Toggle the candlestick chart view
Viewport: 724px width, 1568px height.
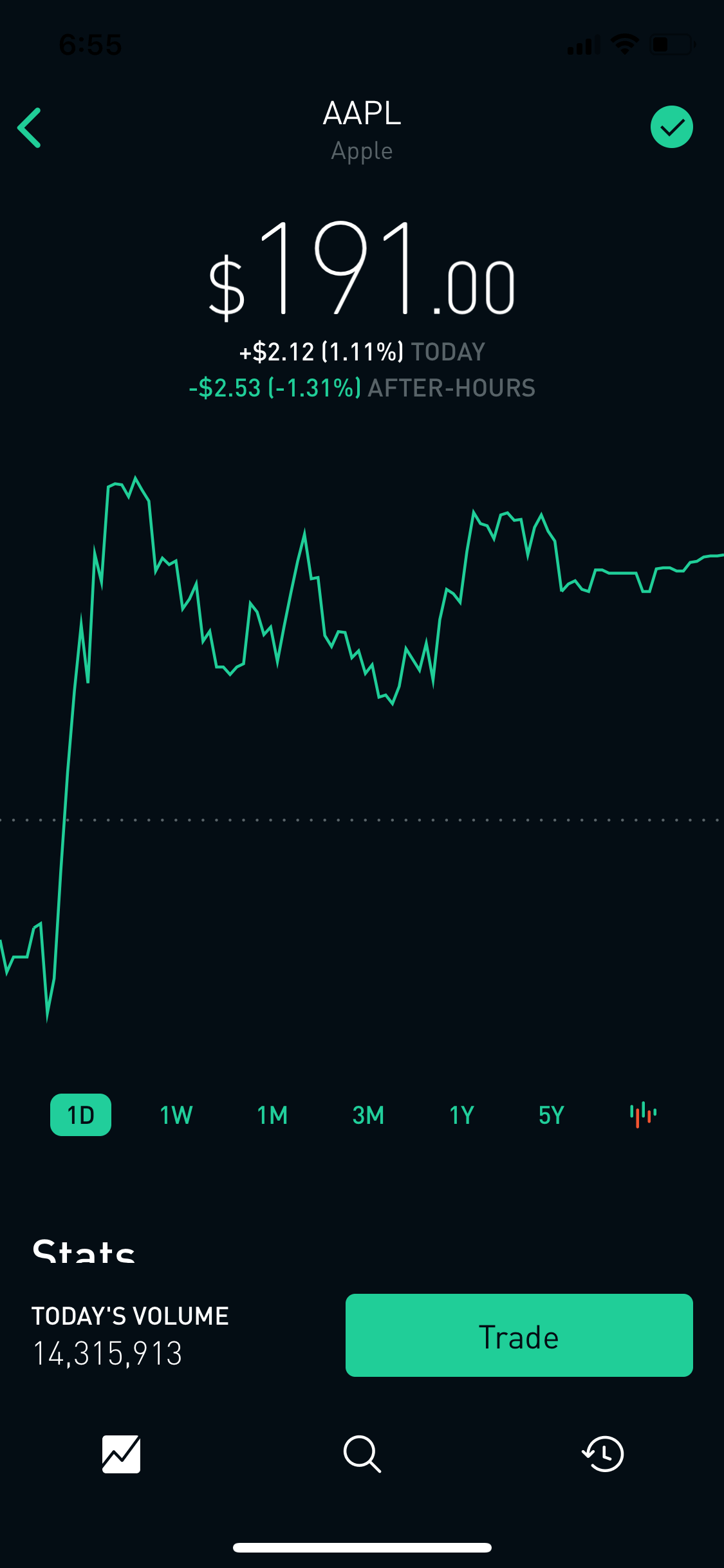coord(643,1115)
